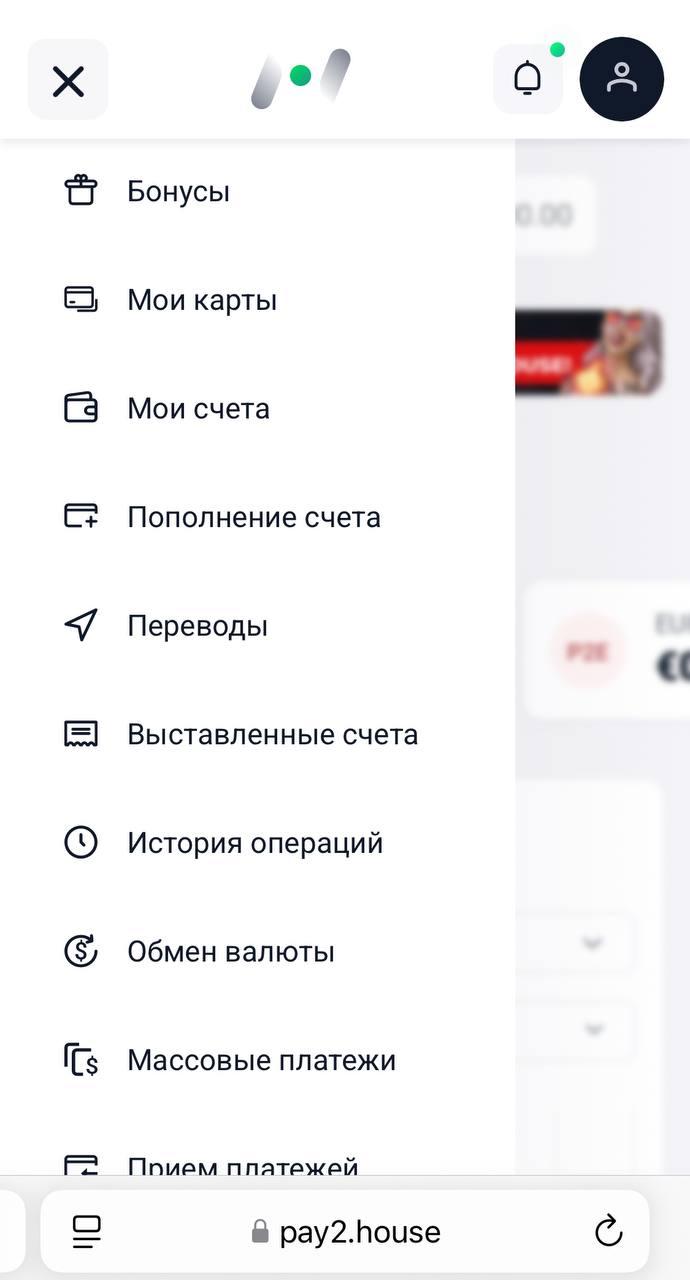Go to Обмен валюты
This screenshot has height=1280, width=690.
pos(230,951)
